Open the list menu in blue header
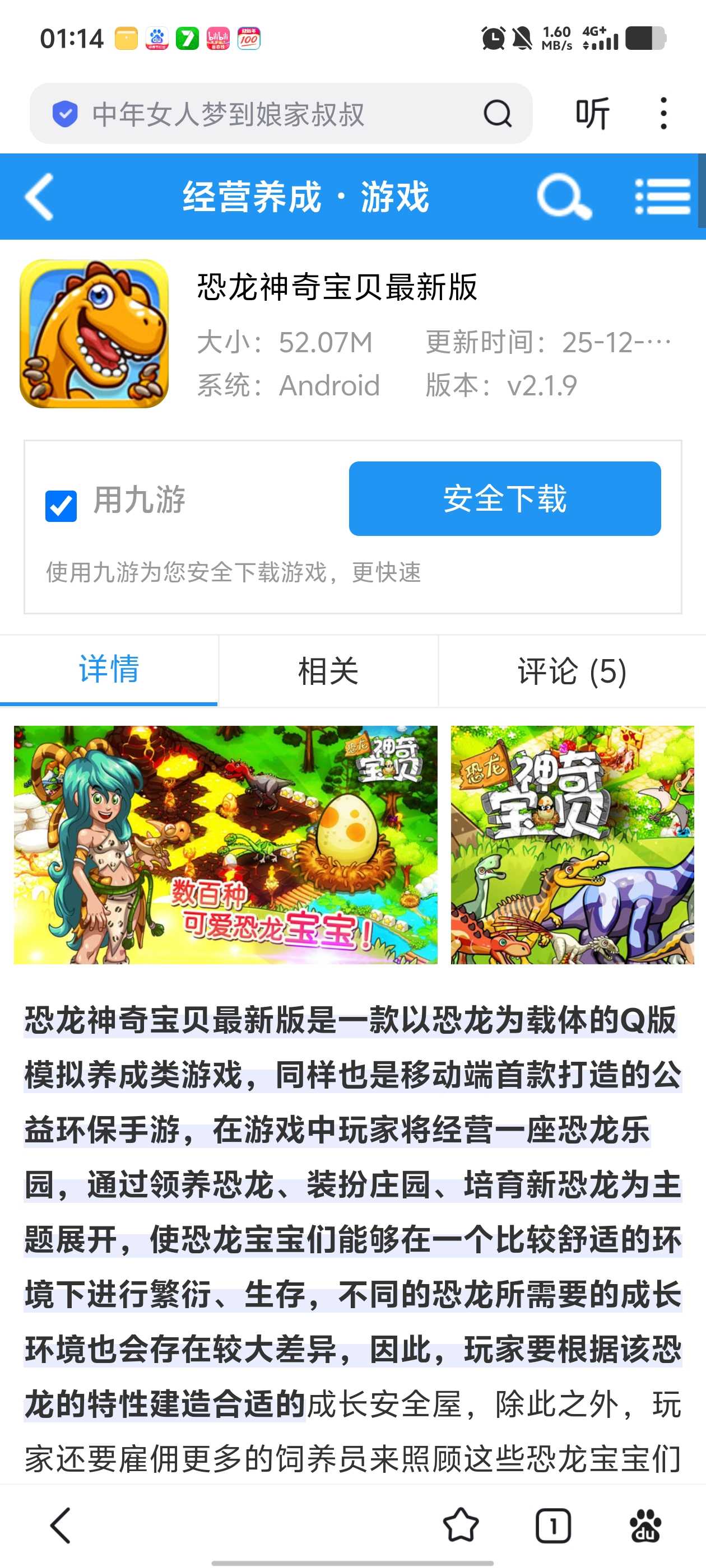Viewport: 706px width, 1568px height. click(x=662, y=197)
